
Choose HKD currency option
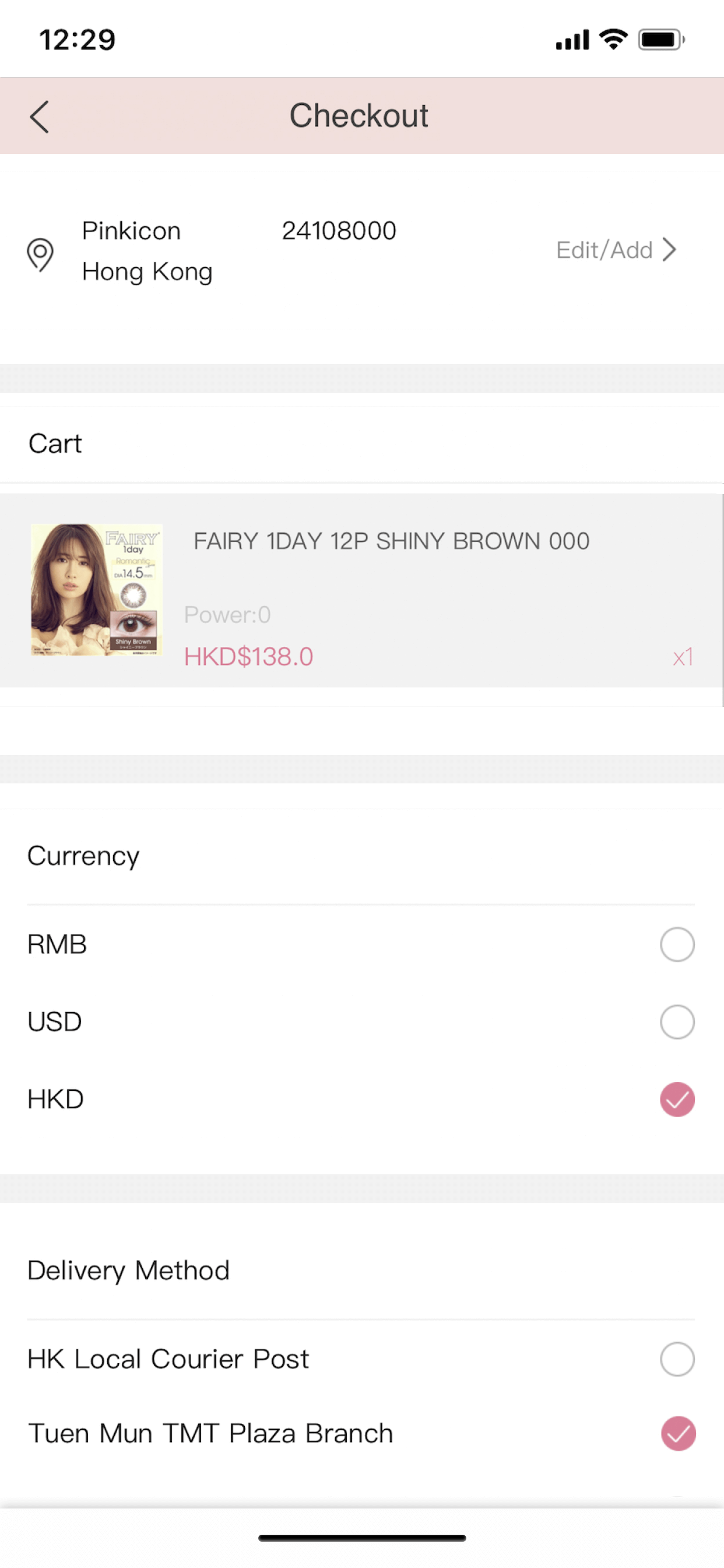(x=361, y=1098)
